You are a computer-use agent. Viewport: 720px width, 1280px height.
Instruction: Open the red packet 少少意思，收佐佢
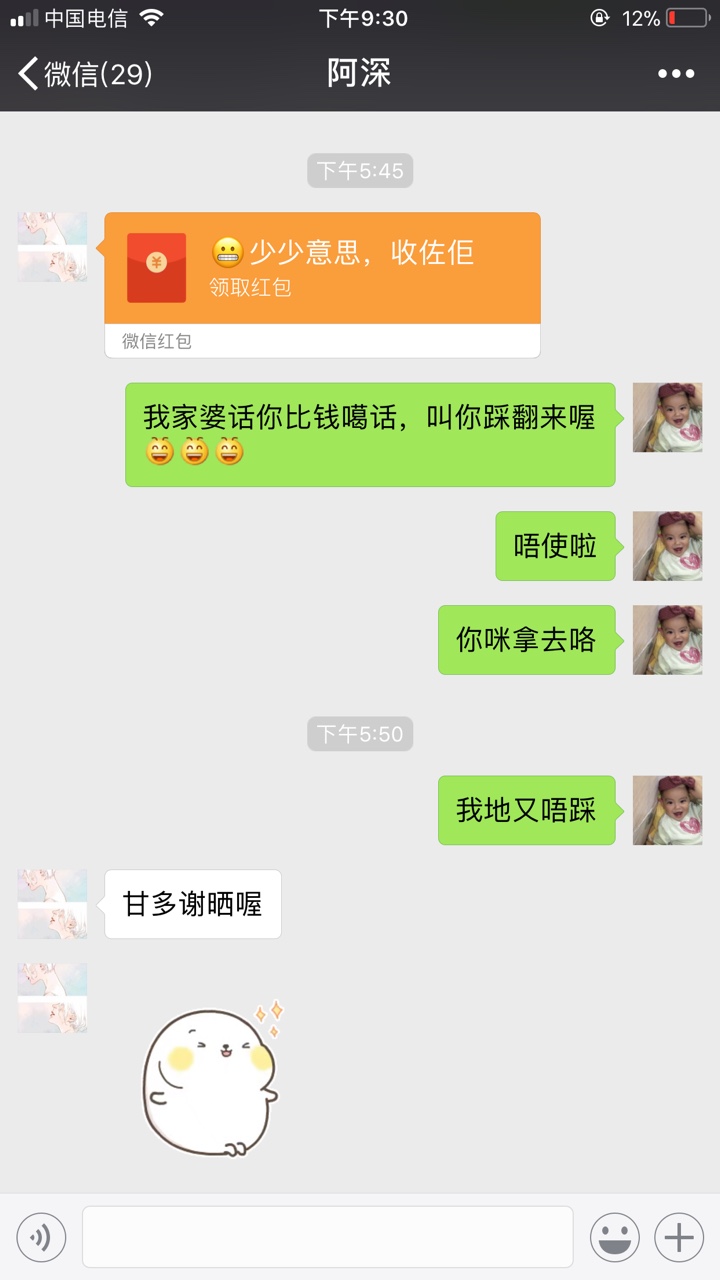(x=322, y=285)
